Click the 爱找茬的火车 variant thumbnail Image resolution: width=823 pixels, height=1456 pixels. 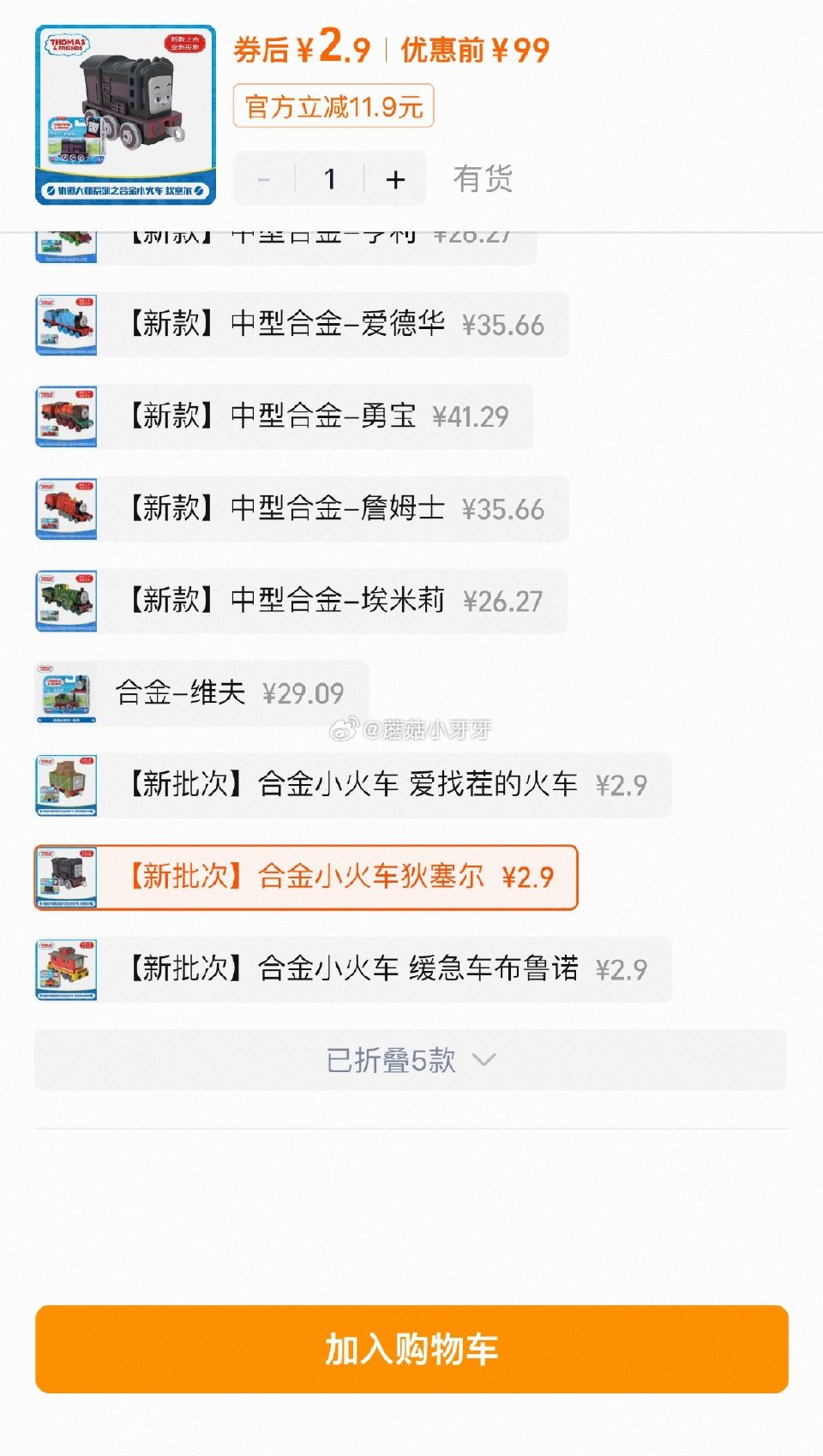coord(65,786)
